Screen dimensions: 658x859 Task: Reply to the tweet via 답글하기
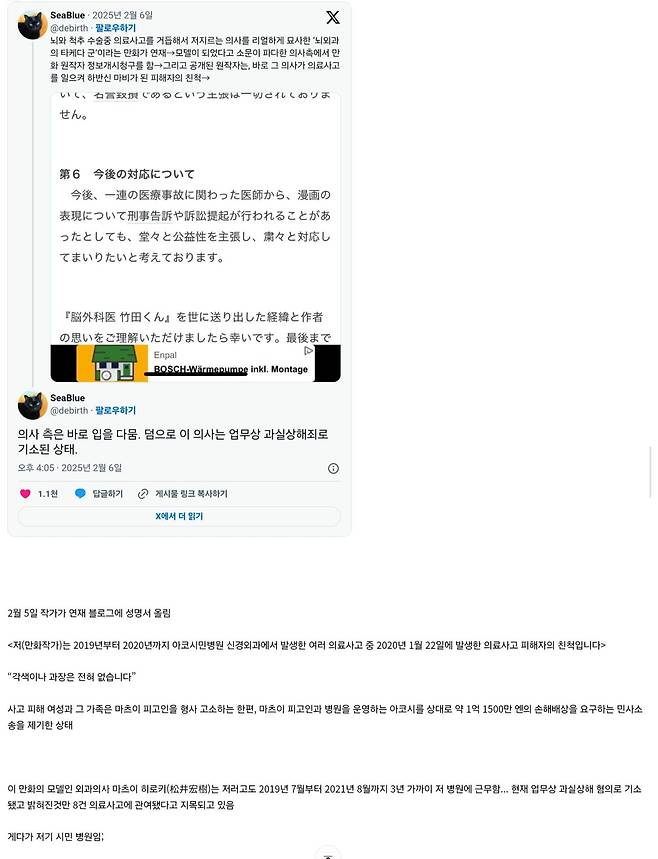pyautogui.click(x=99, y=494)
